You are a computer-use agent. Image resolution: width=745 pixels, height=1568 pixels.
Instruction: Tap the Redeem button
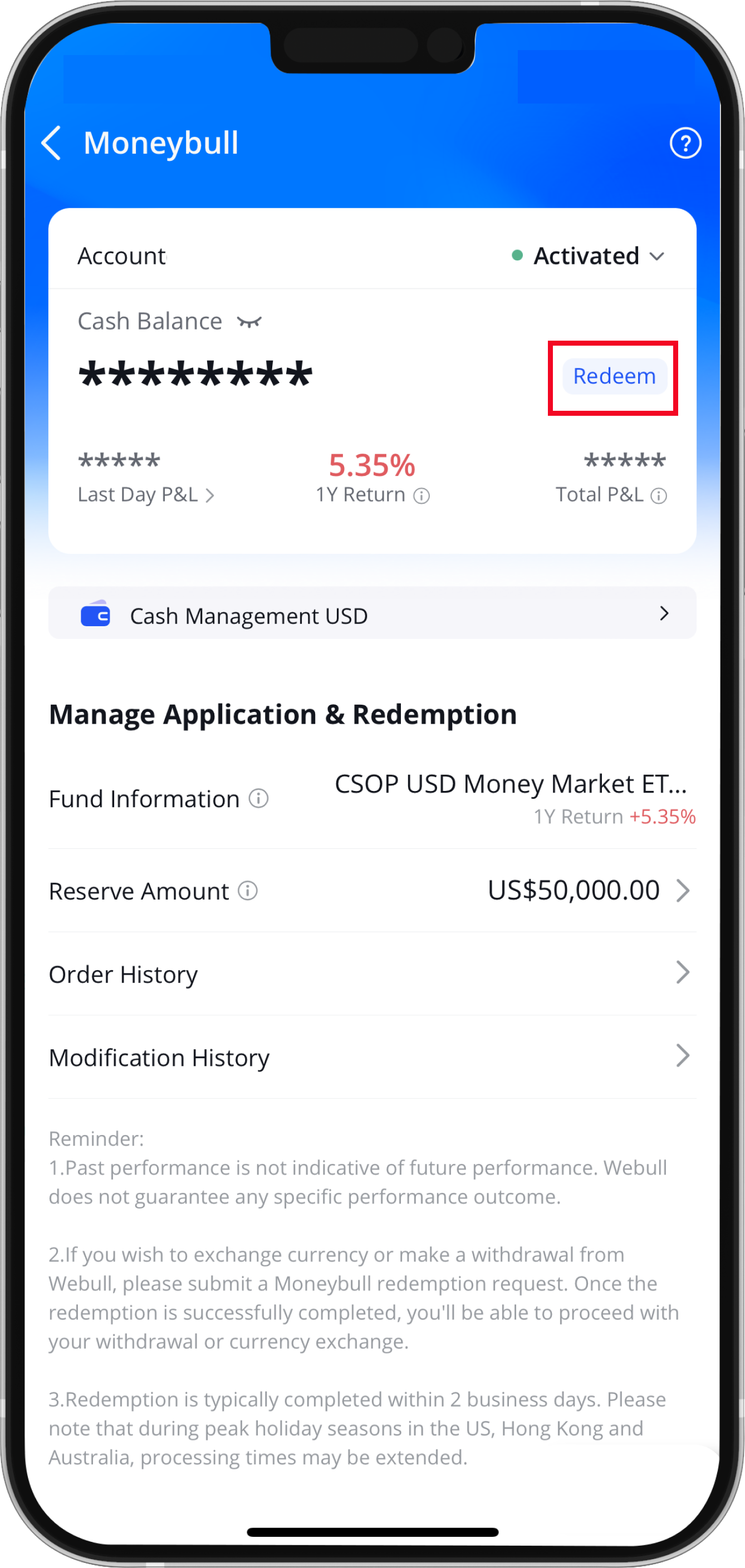[614, 377]
